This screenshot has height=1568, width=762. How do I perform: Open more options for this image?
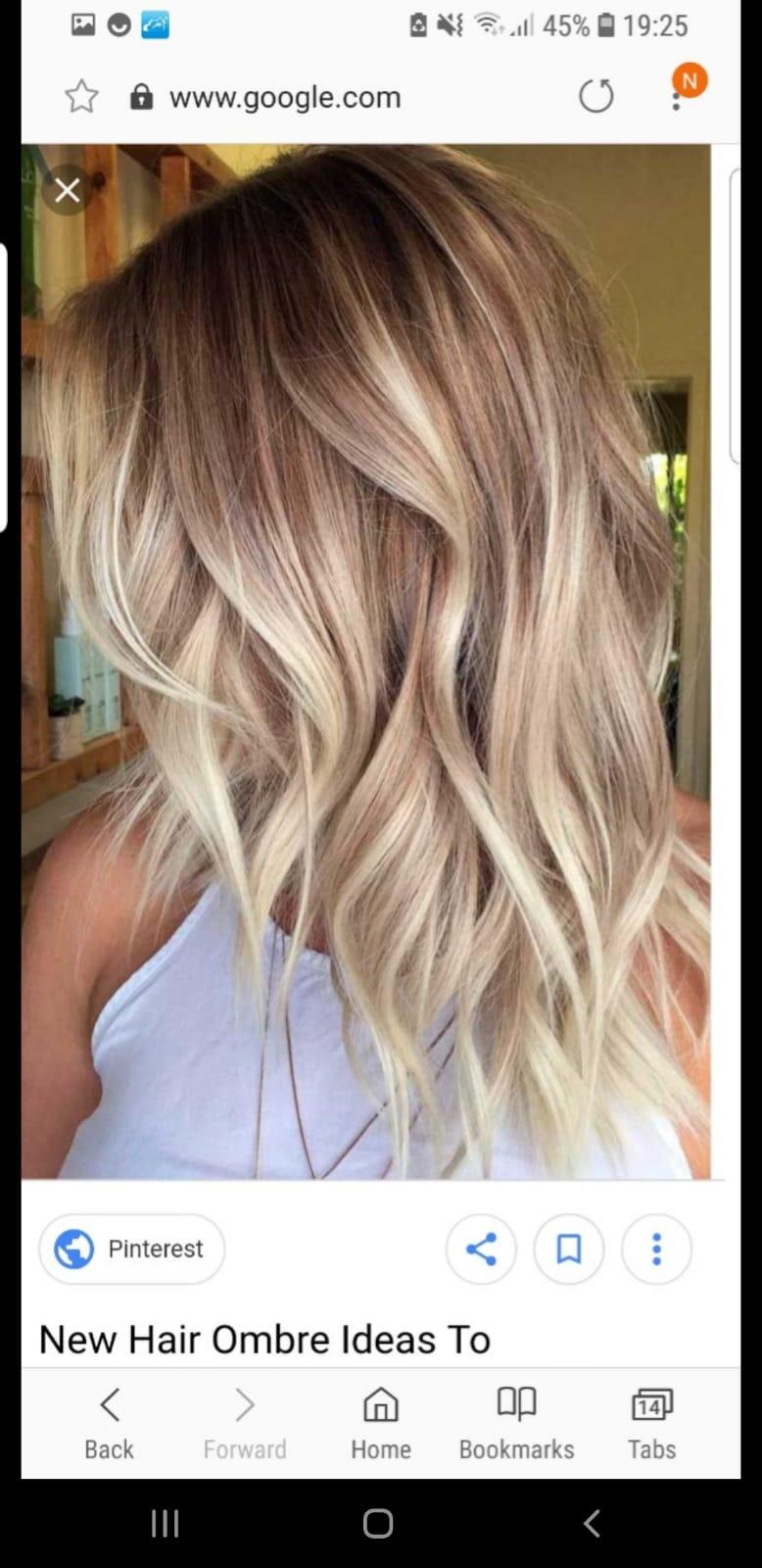(x=656, y=1249)
